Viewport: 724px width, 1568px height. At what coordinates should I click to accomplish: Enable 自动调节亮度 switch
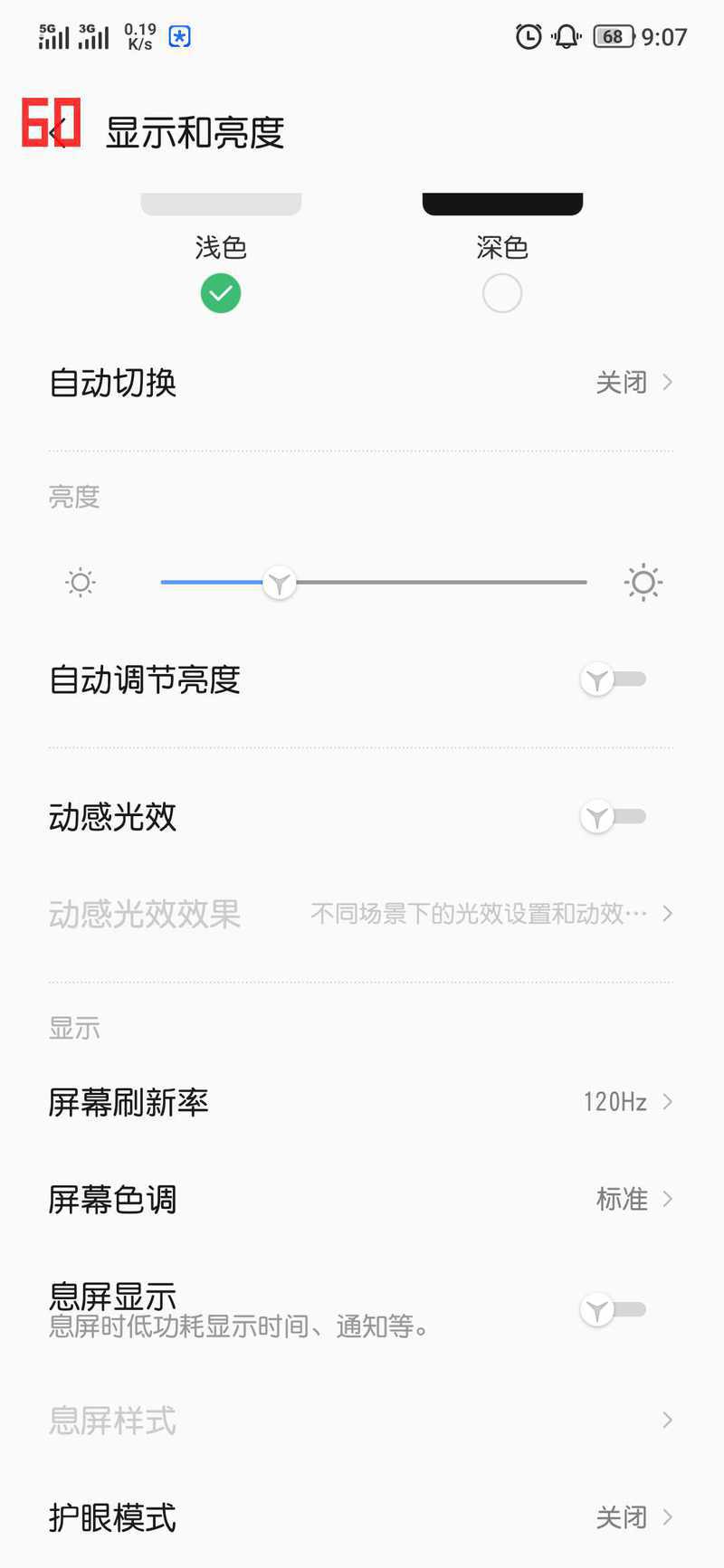click(613, 679)
